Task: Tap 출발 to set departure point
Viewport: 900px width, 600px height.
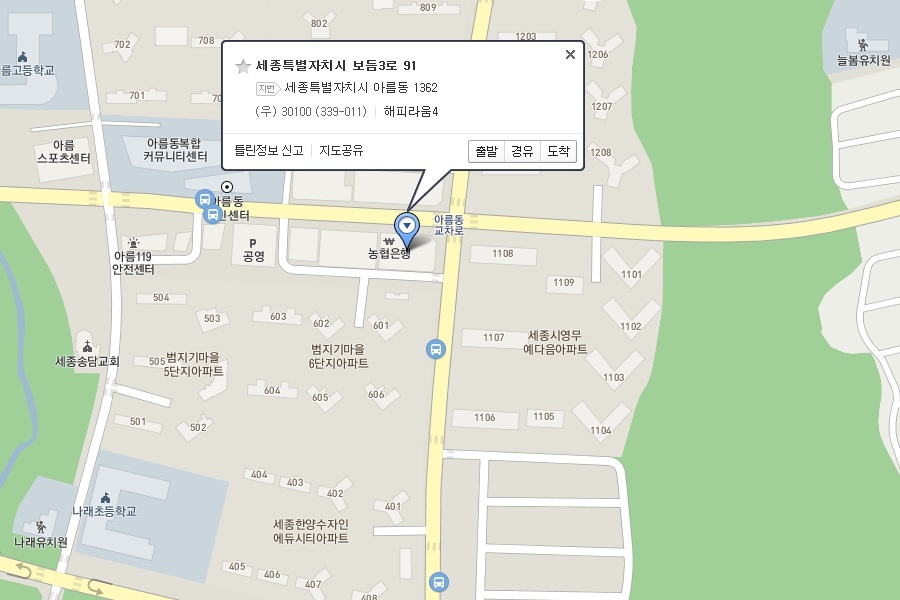Action: pos(486,151)
